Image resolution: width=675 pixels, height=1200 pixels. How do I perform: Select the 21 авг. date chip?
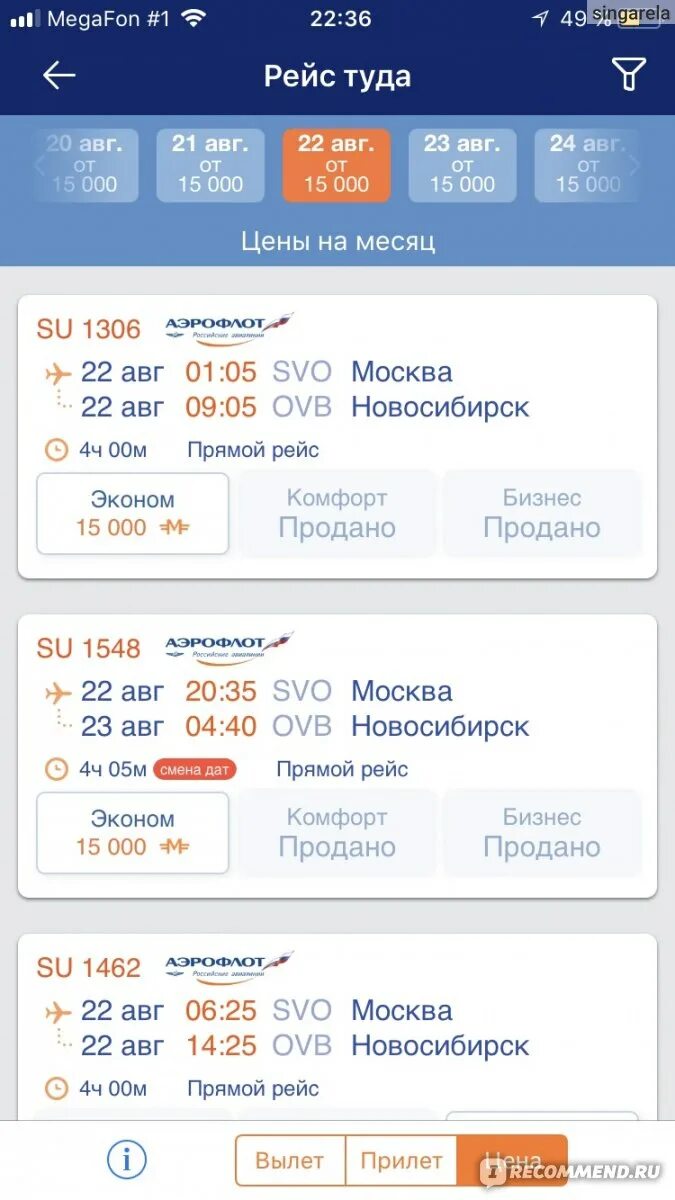(x=210, y=165)
